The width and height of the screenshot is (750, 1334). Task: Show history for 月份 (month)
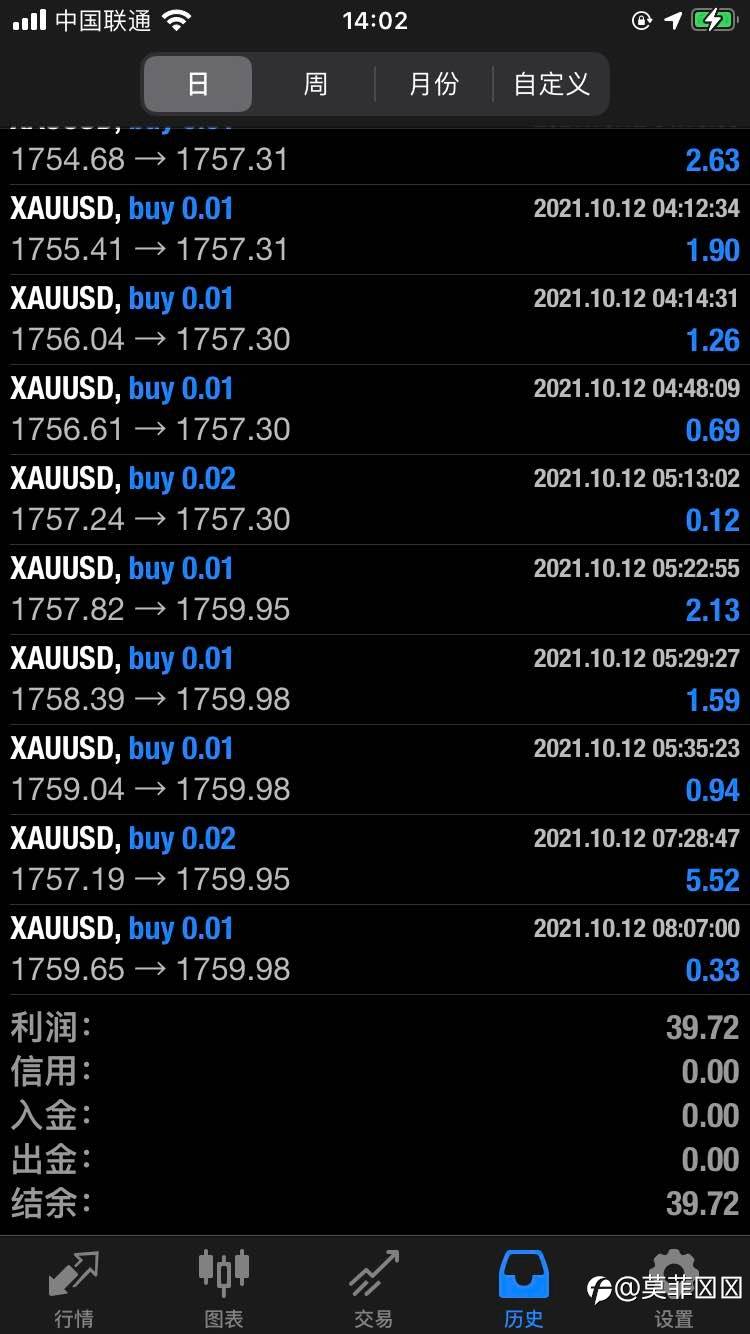pyautogui.click(x=433, y=84)
